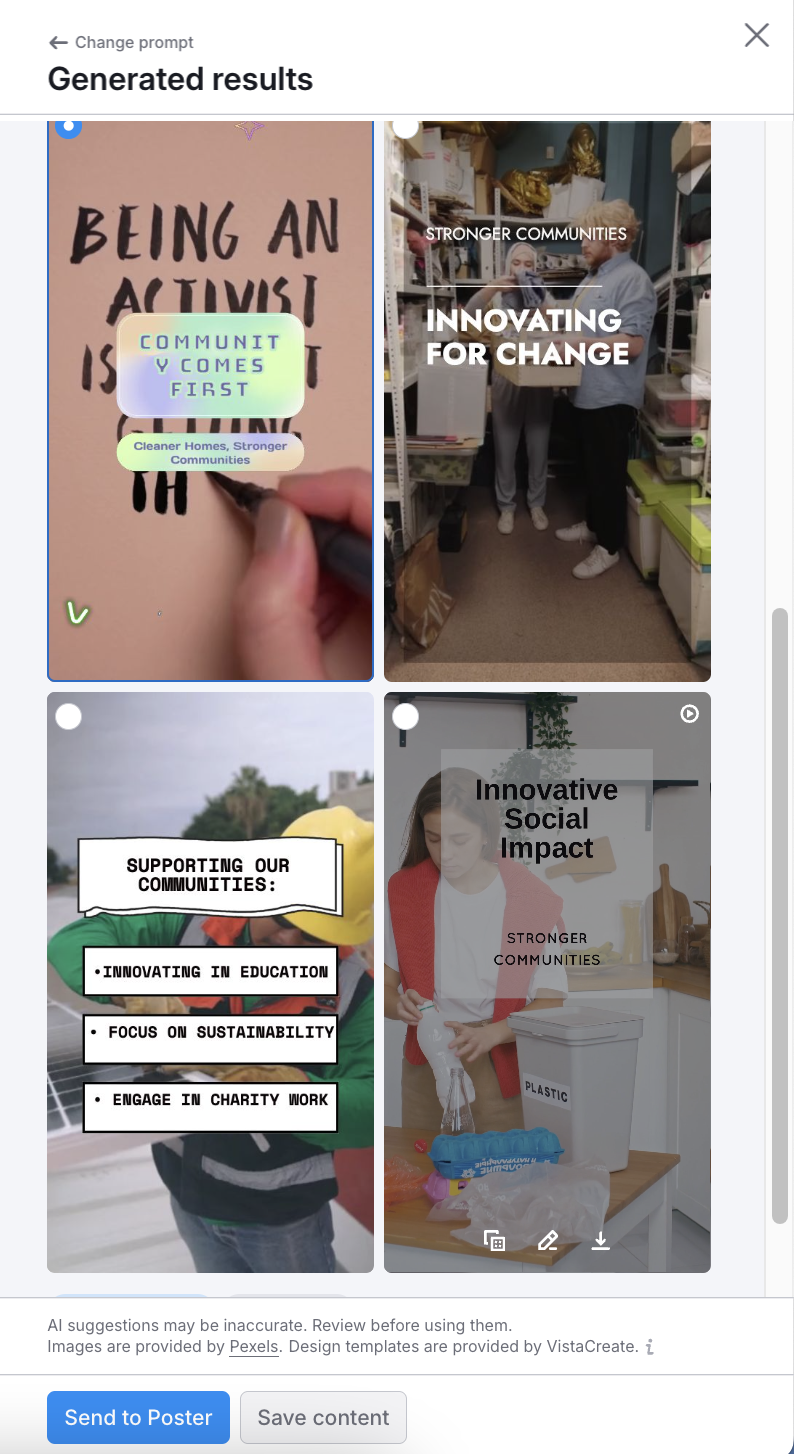
Task: Select the Innovating for Change design
Action: [405, 127]
